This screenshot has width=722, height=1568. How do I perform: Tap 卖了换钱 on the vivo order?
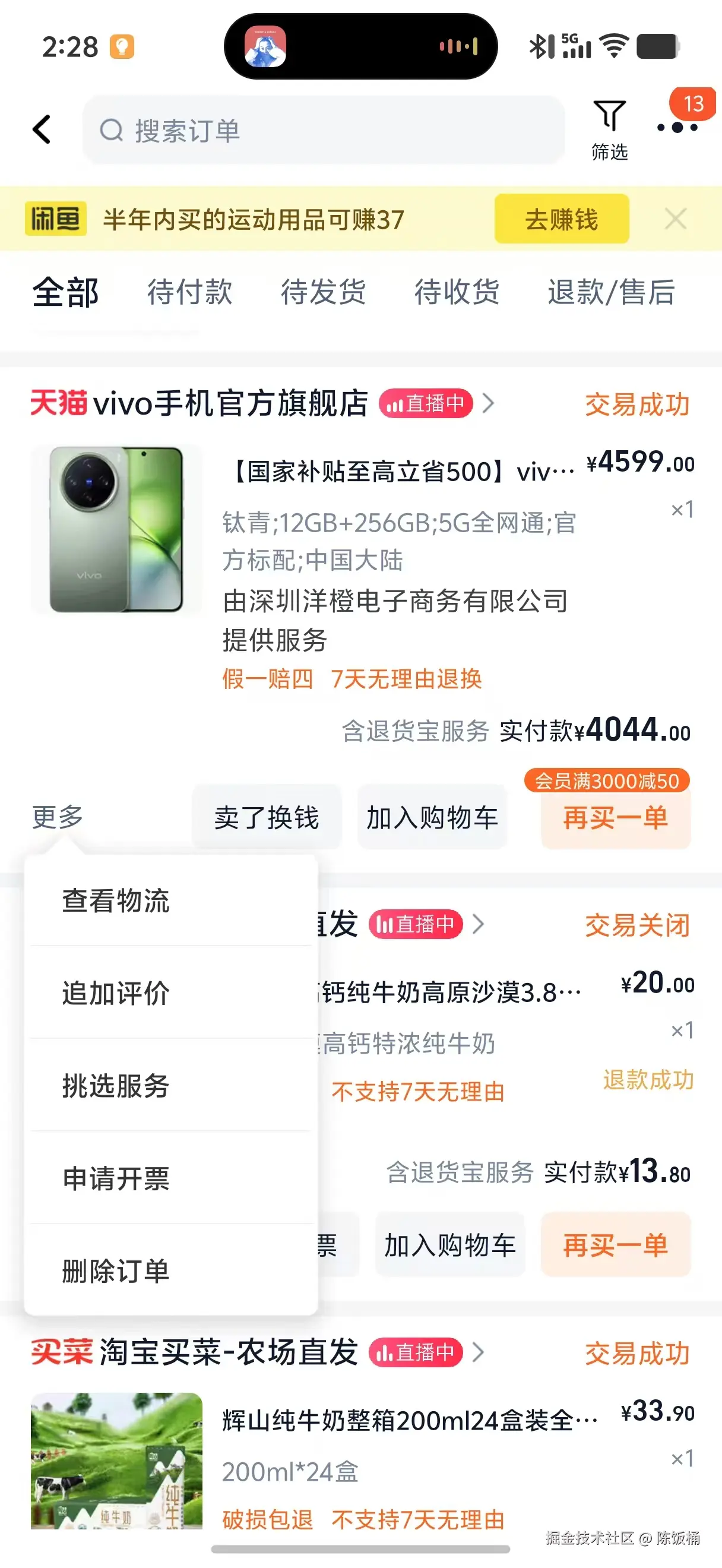[x=267, y=817]
